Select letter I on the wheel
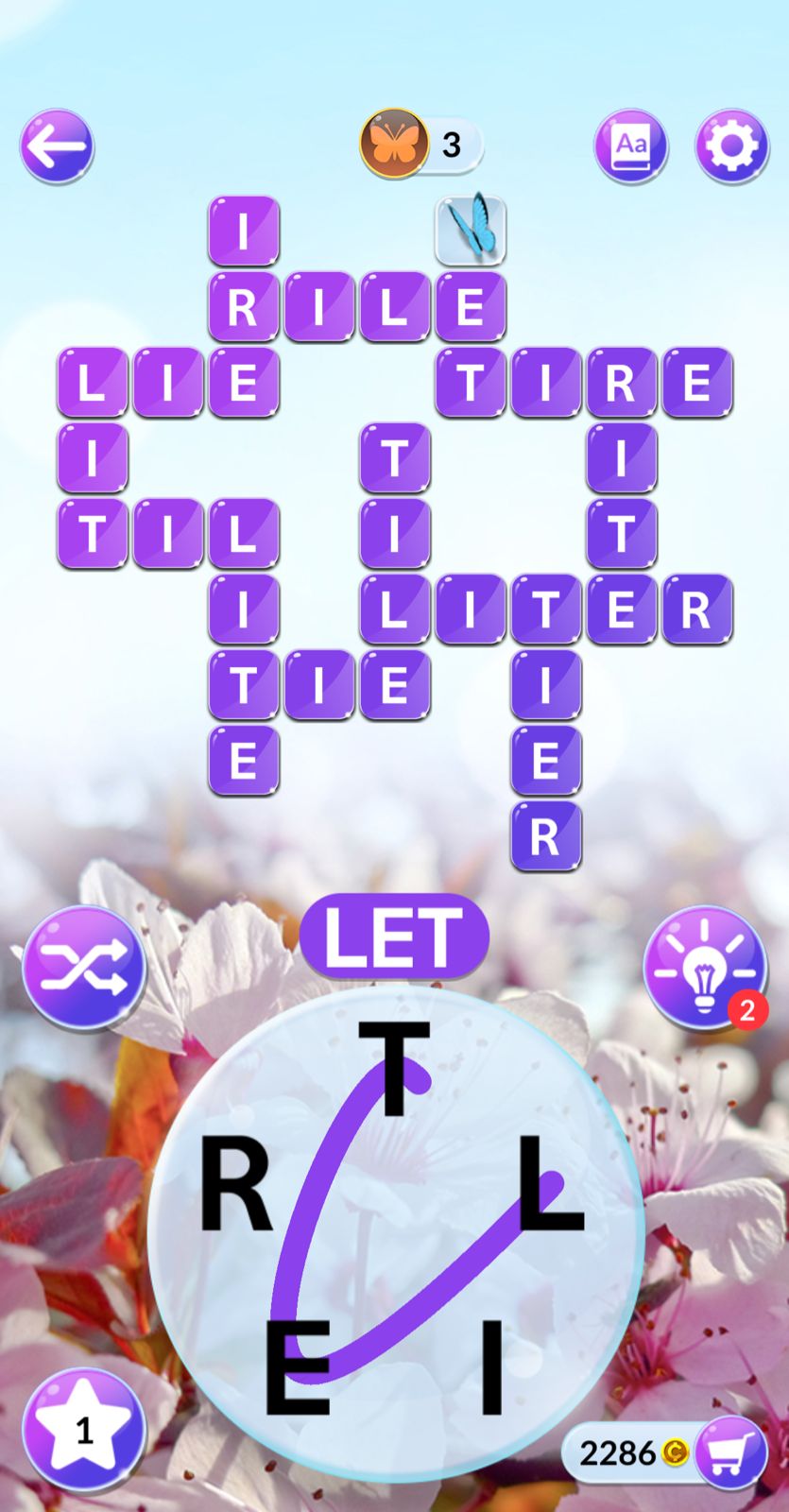 coord(491,1367)
